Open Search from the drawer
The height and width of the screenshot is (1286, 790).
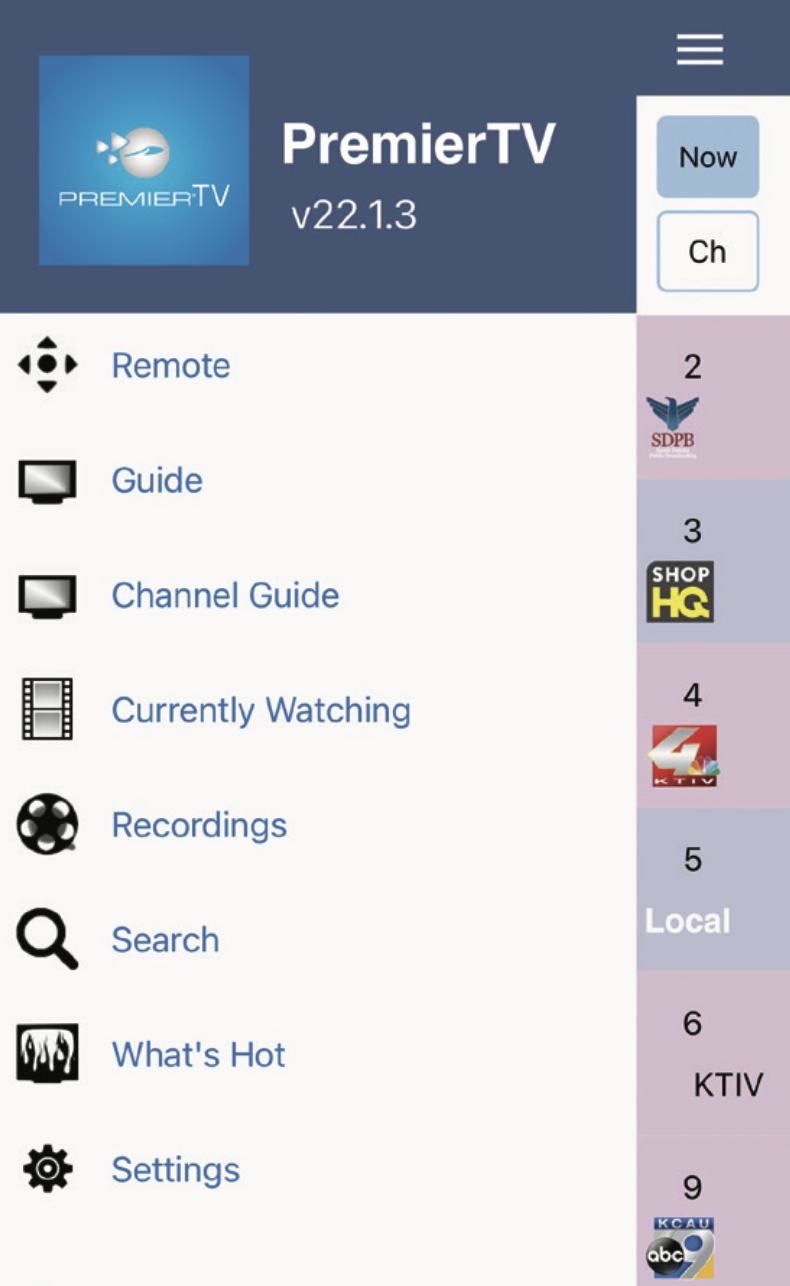(x=318, y=941)
